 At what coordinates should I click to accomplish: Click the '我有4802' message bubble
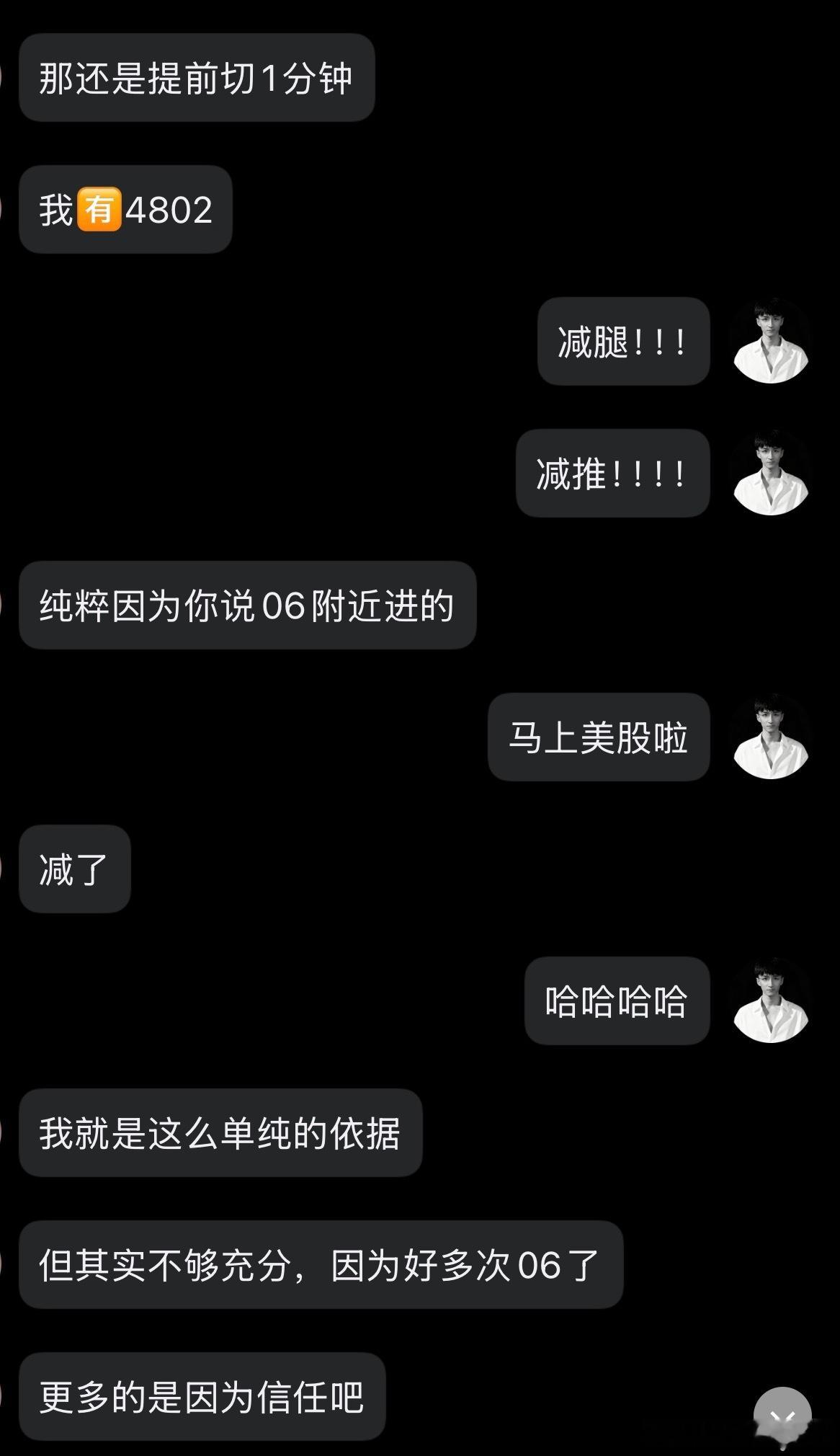click(x=124, y=210)
